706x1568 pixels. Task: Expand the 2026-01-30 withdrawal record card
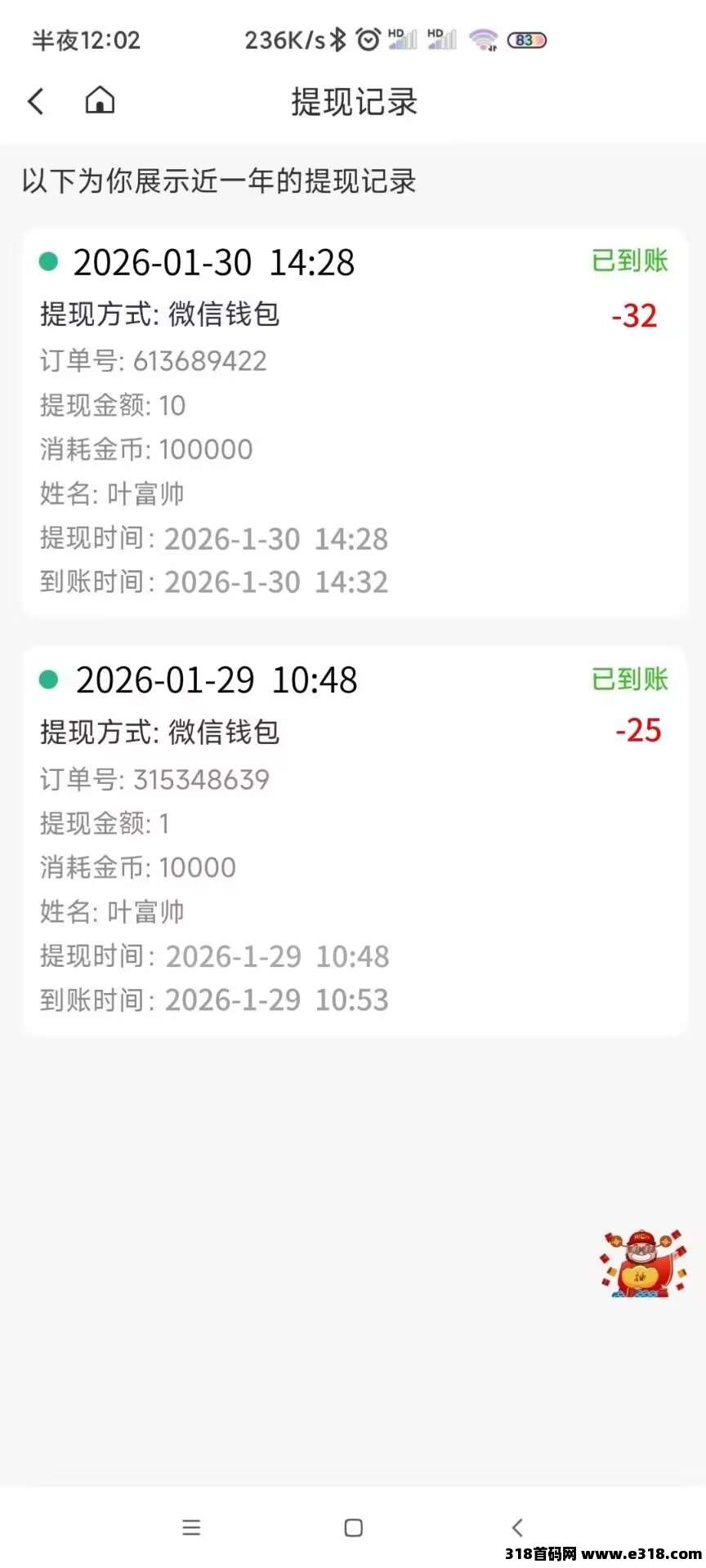pyautogui.click(x=351, y=421)
